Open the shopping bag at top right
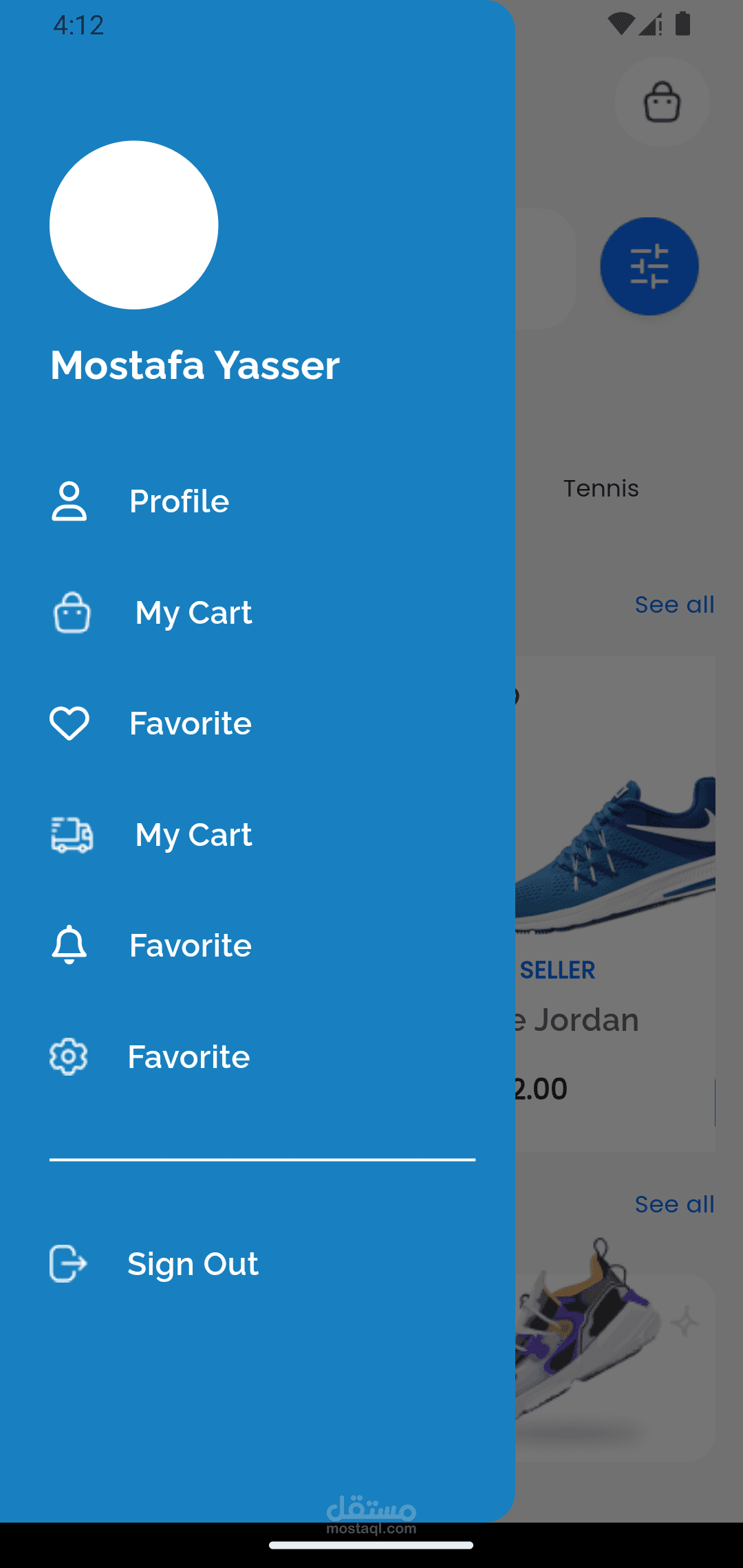 coord(662,102)
